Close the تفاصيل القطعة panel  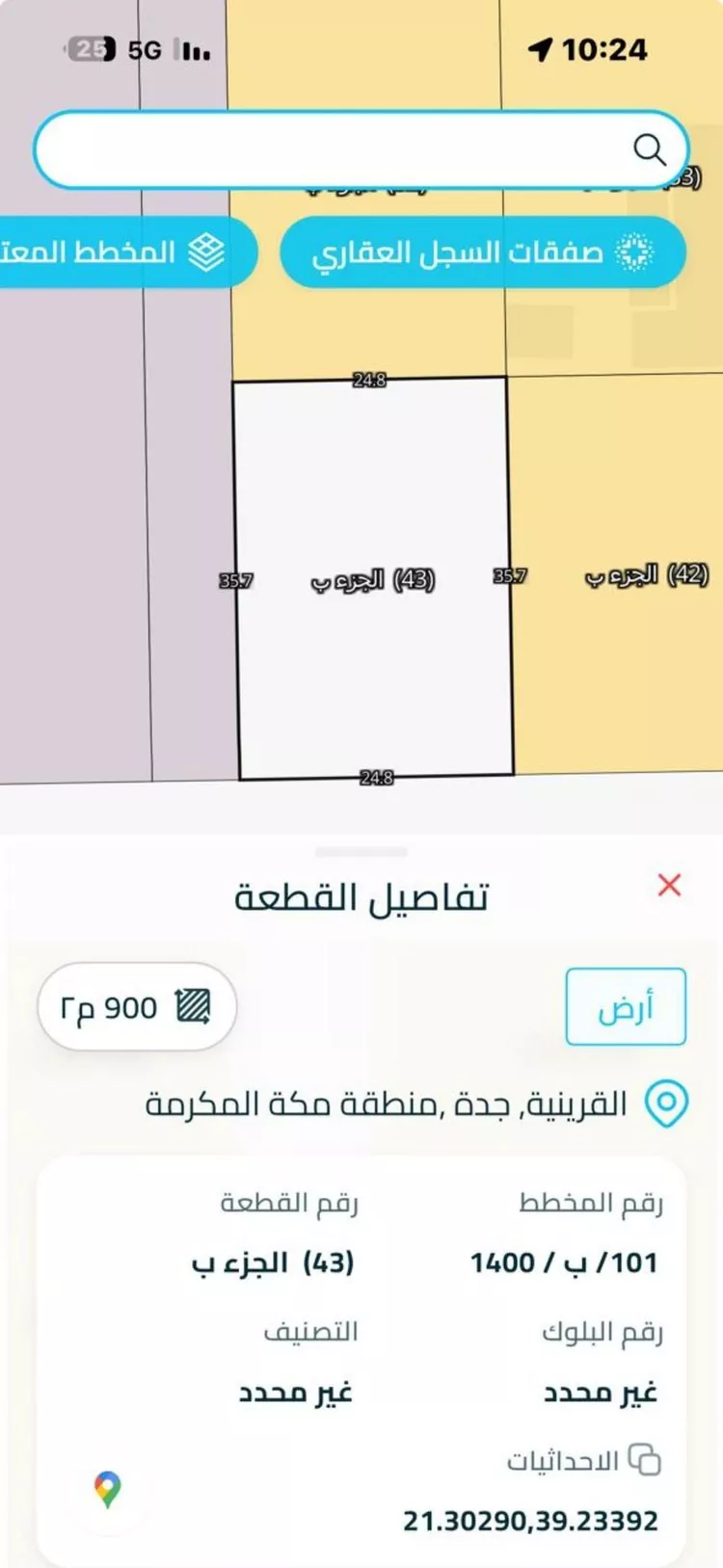point(670,886)
